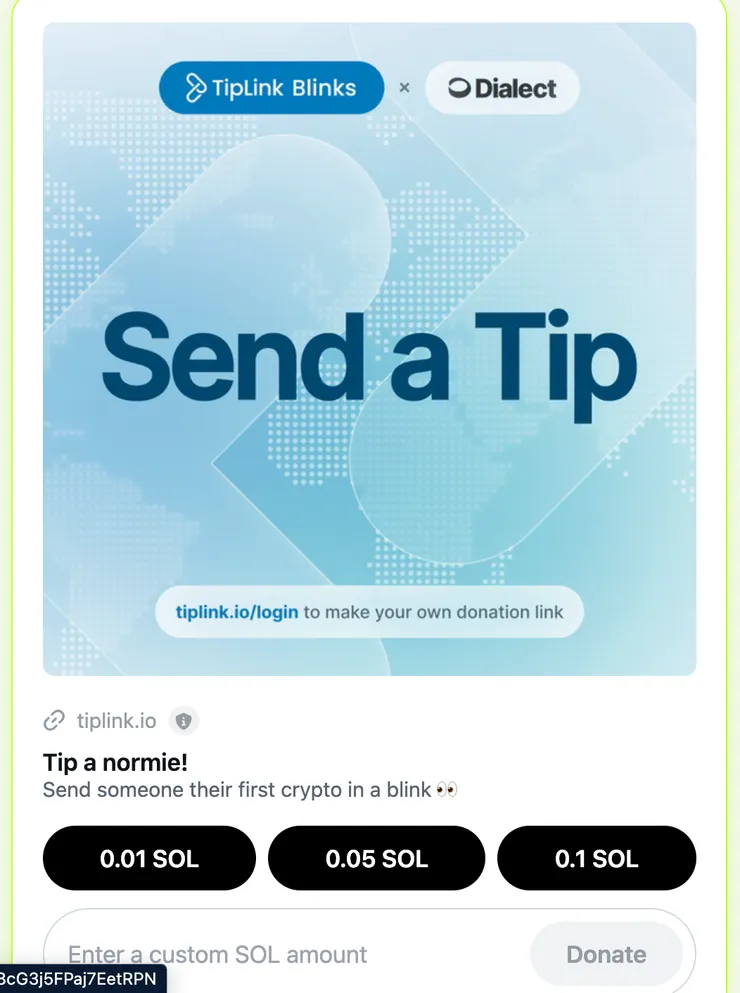Open the Send a Tip banner image

point(369,349)
